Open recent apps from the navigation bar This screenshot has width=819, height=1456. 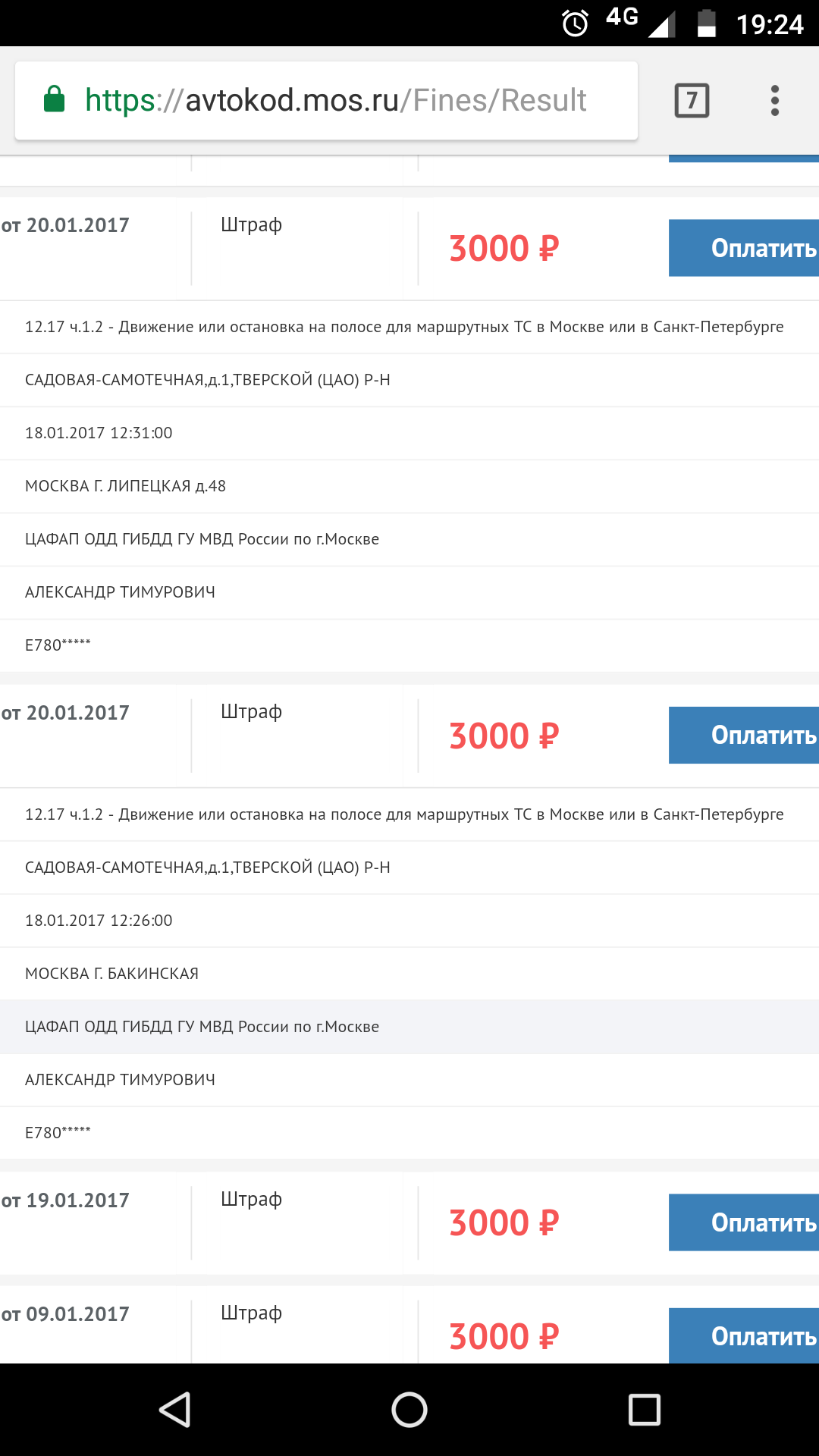644,1410
